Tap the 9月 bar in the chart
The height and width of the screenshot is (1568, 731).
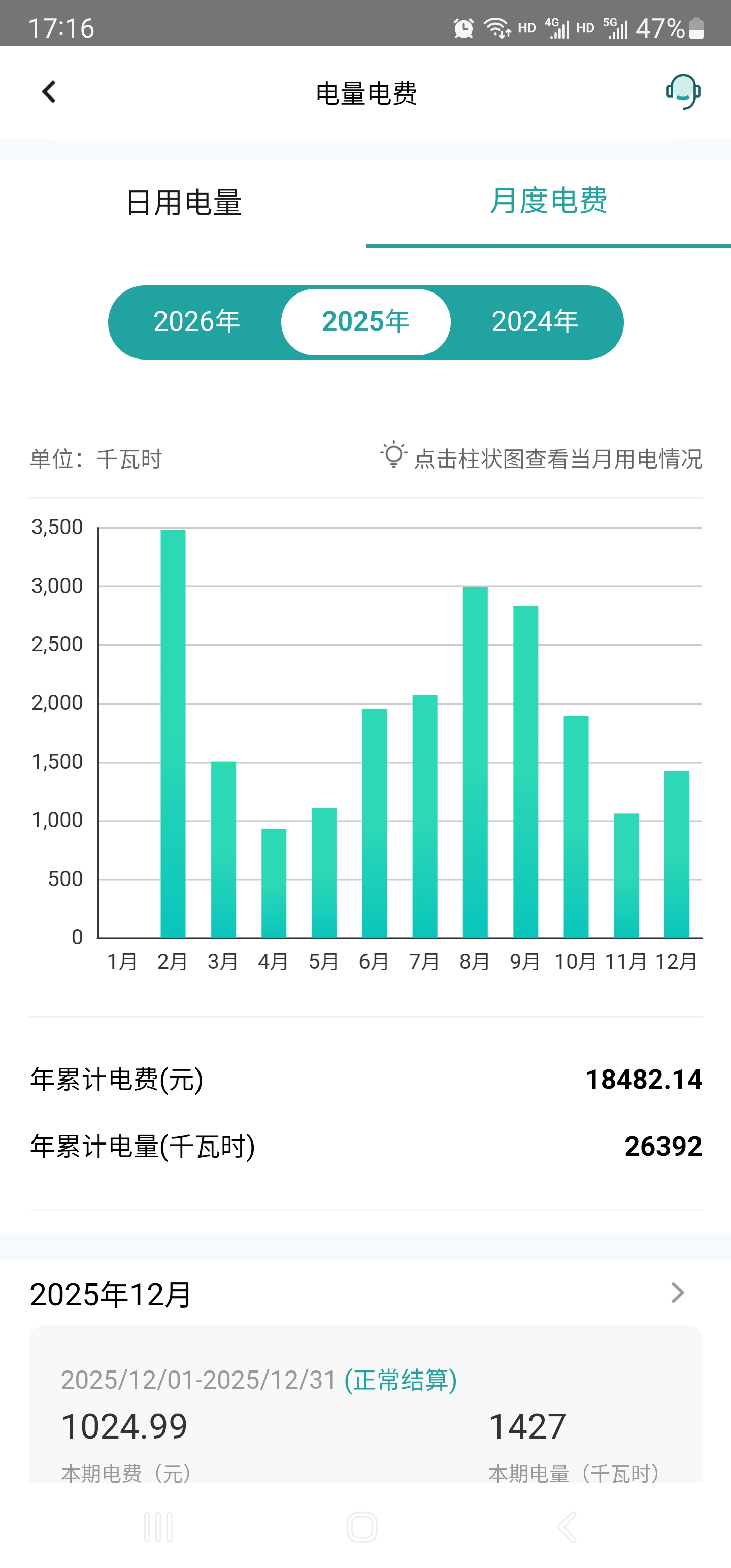coord(525,771)
